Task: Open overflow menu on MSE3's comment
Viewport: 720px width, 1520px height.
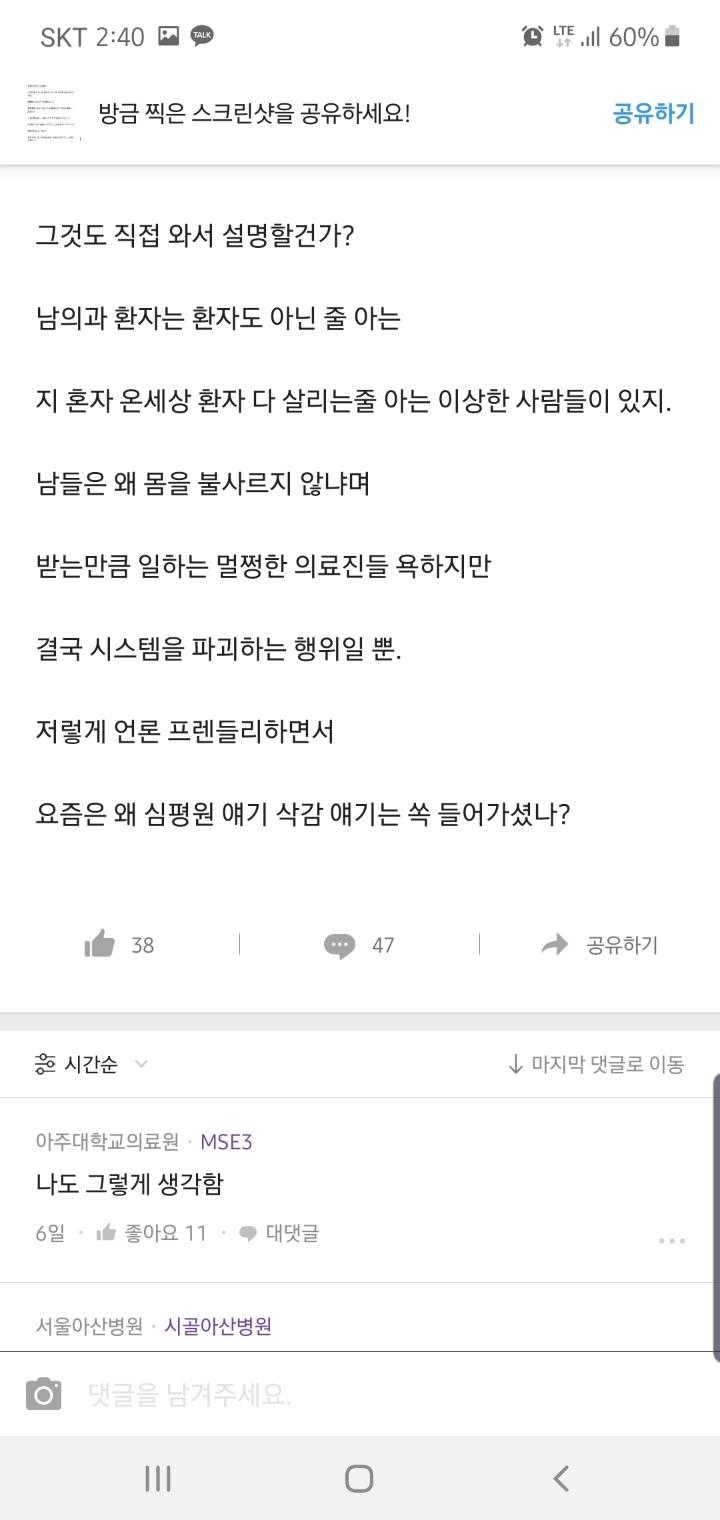Action: 672,1240
